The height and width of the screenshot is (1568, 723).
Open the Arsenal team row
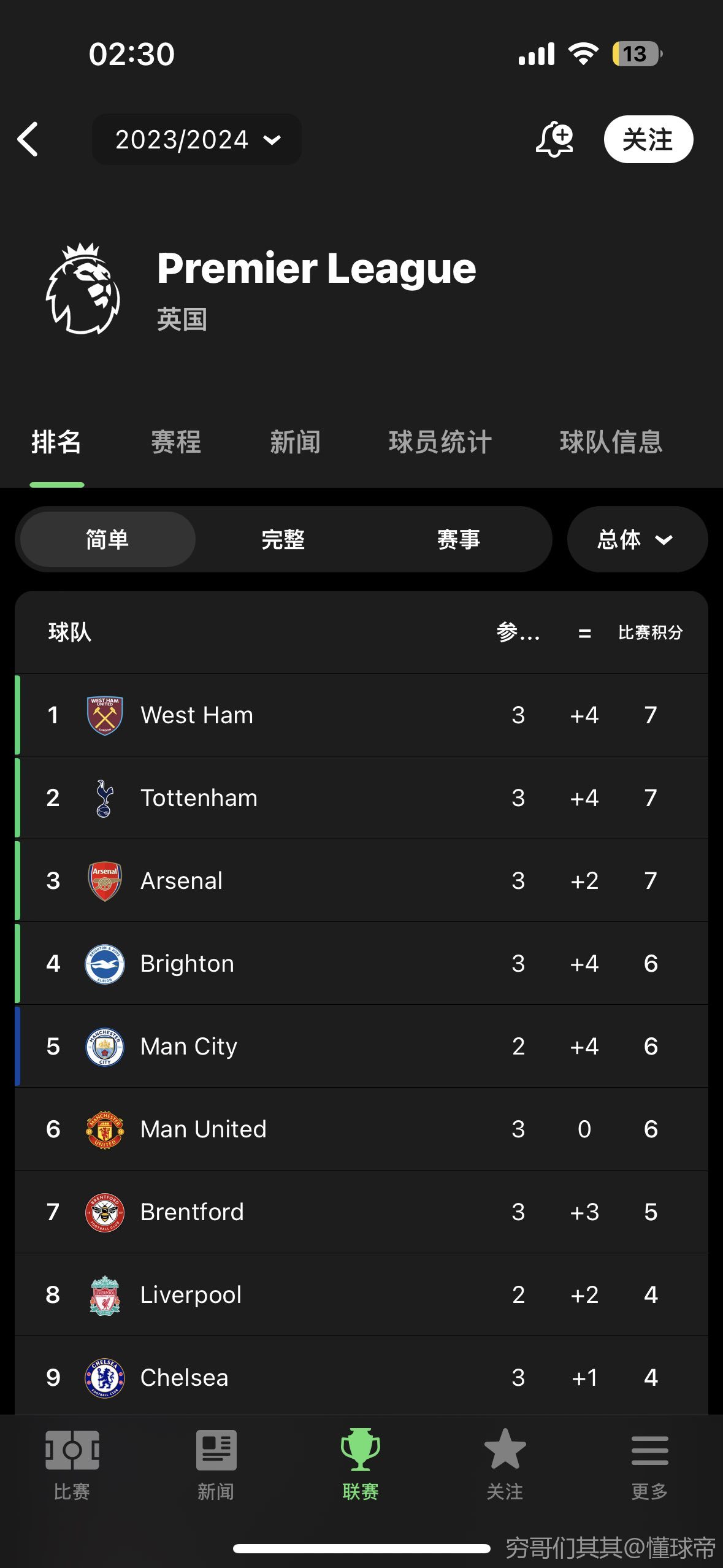361,880
